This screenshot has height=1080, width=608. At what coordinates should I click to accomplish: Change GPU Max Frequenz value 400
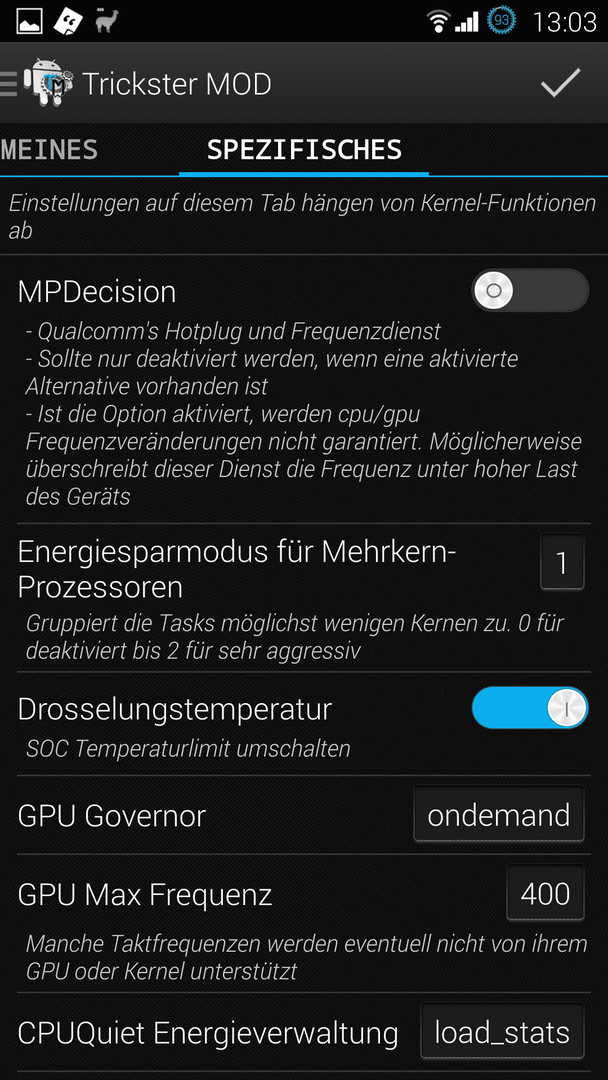pos(545,894)
